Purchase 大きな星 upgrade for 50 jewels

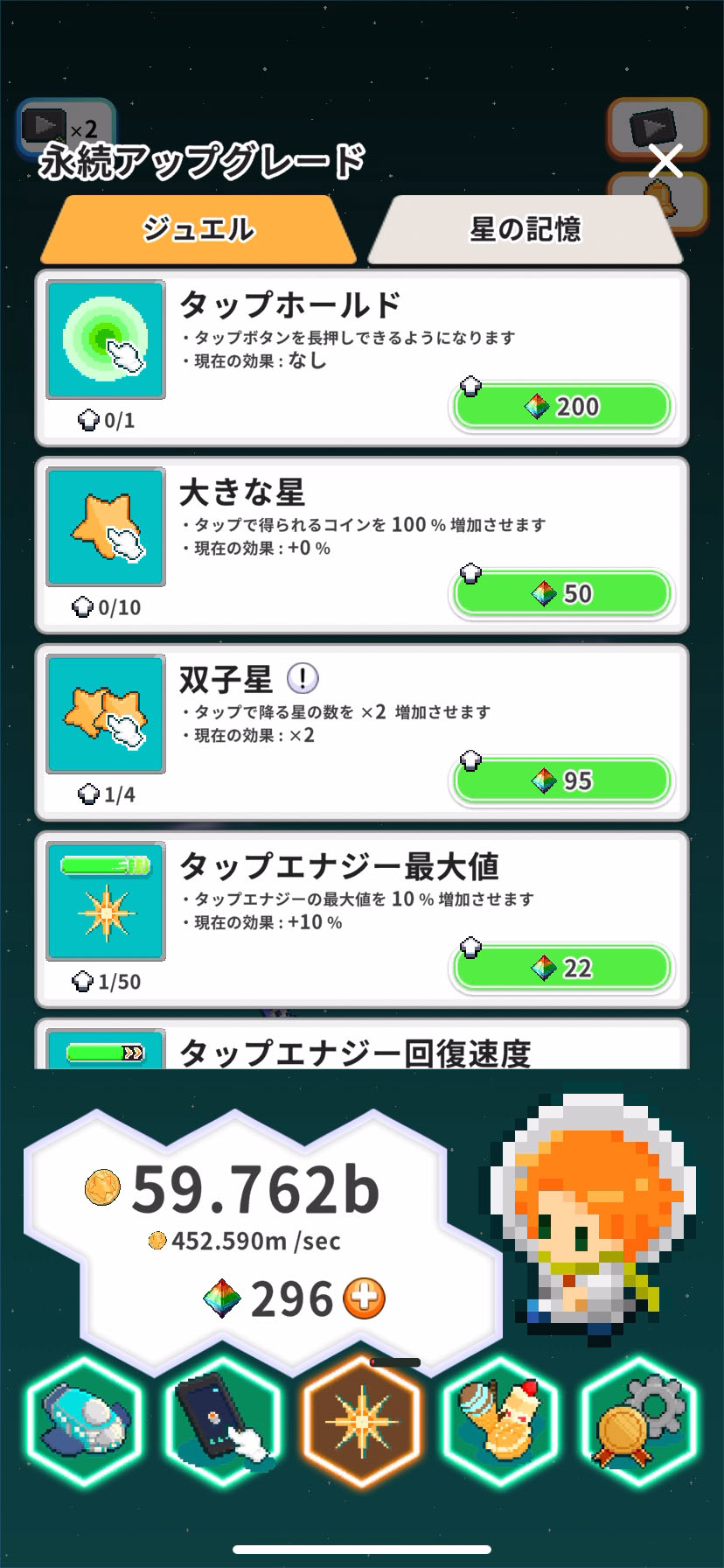pyautogui.click(x=562, y=594)
